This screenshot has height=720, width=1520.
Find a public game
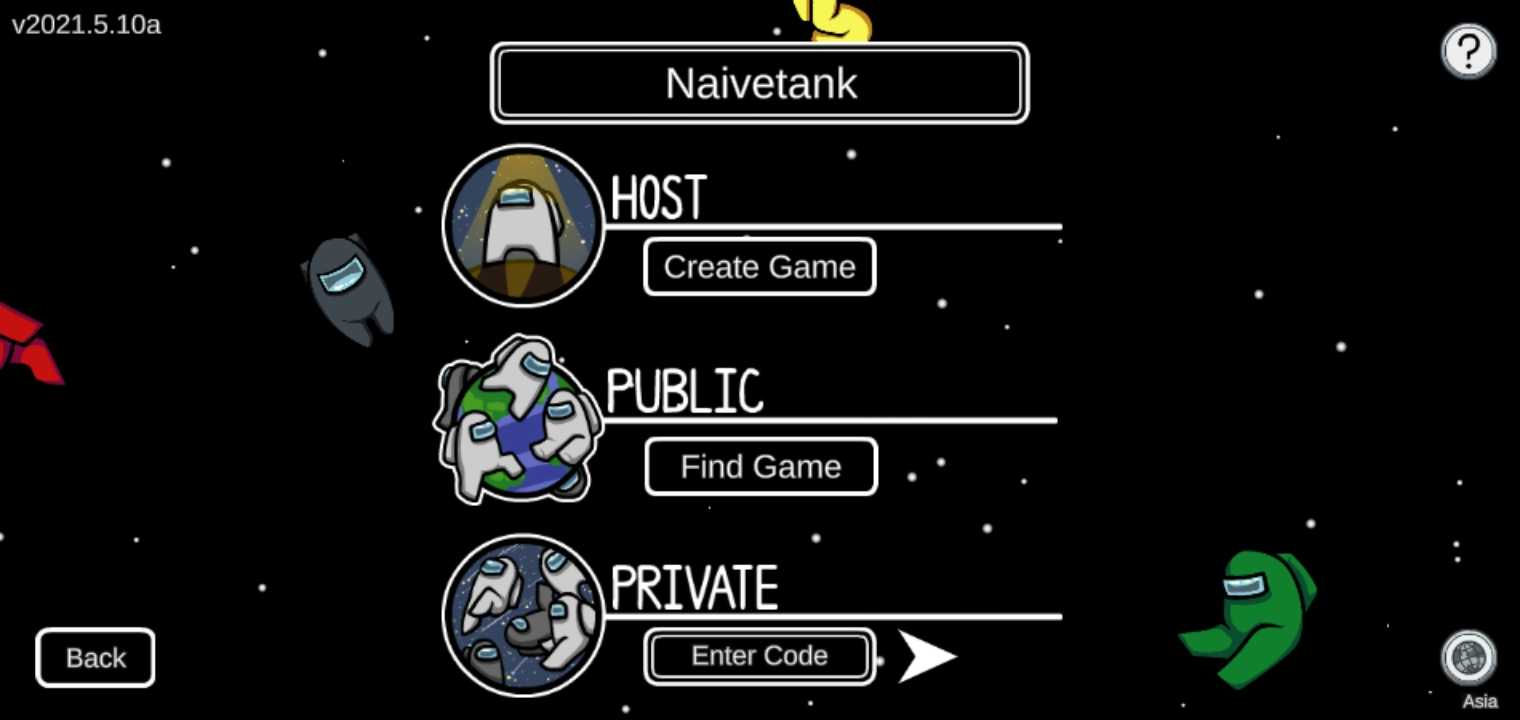coord(761,466)
